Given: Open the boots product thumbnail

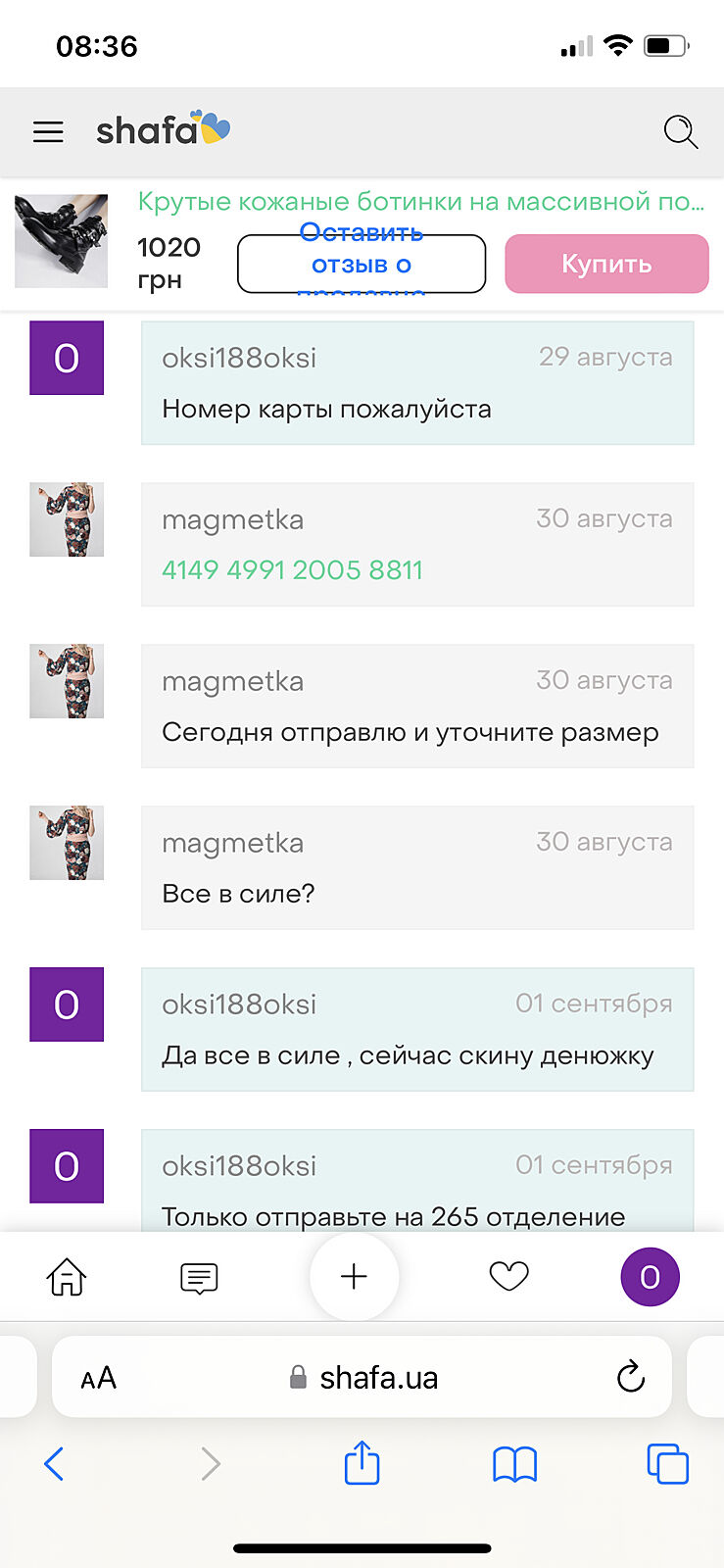Looking at the screenshot, I should click(61, 241).
